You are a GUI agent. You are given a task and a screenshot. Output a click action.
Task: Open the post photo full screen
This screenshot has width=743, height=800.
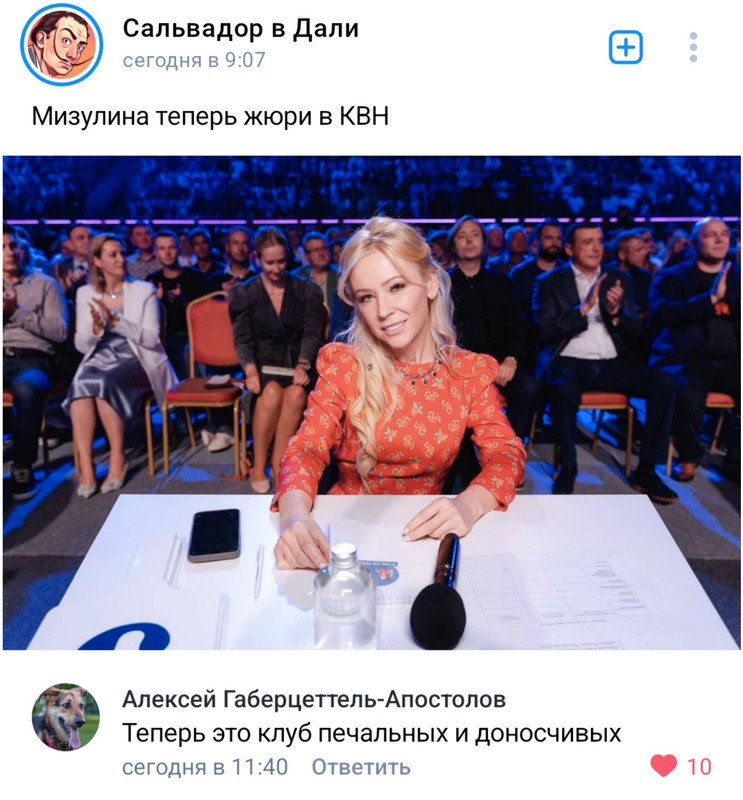371,402
